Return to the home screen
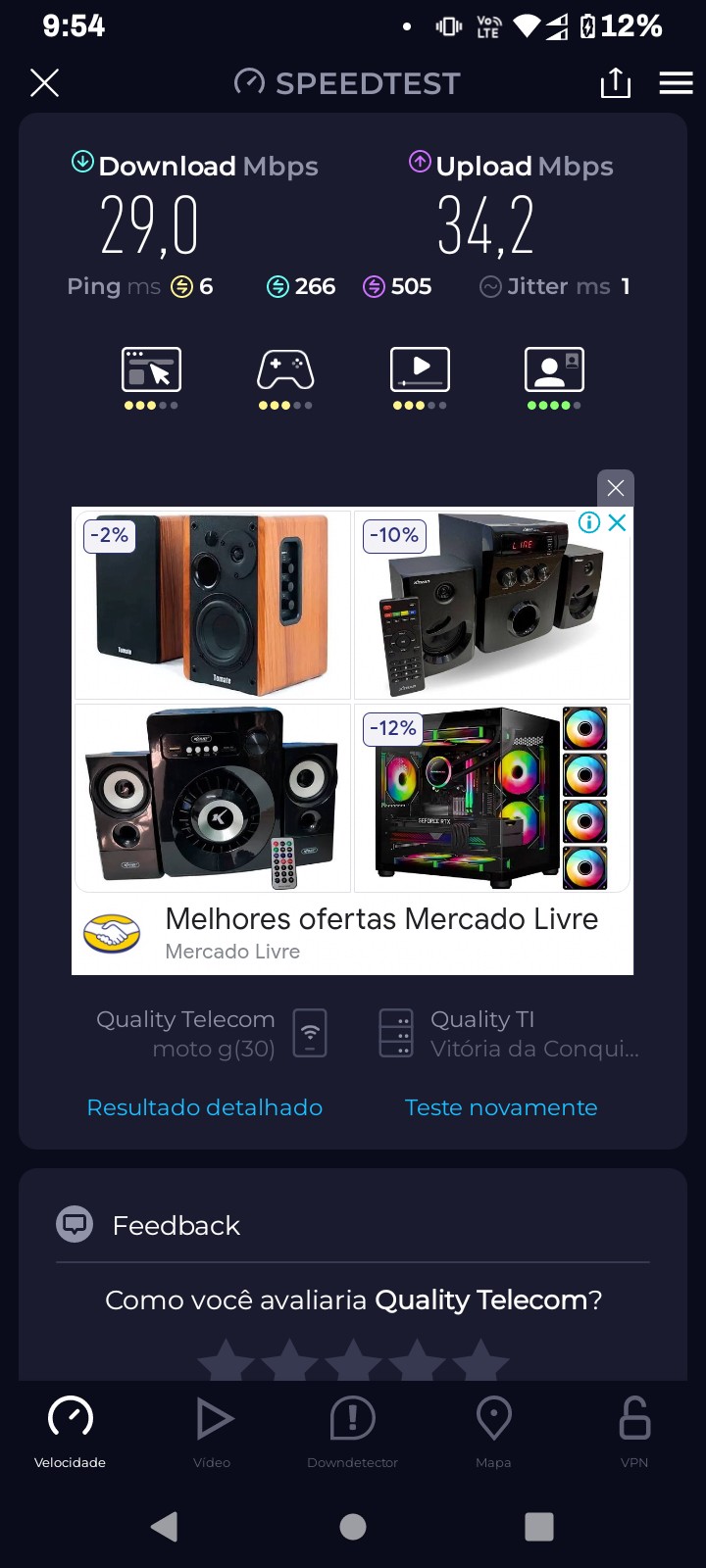Screen dimensions: 706x1568 [353, 1526]
